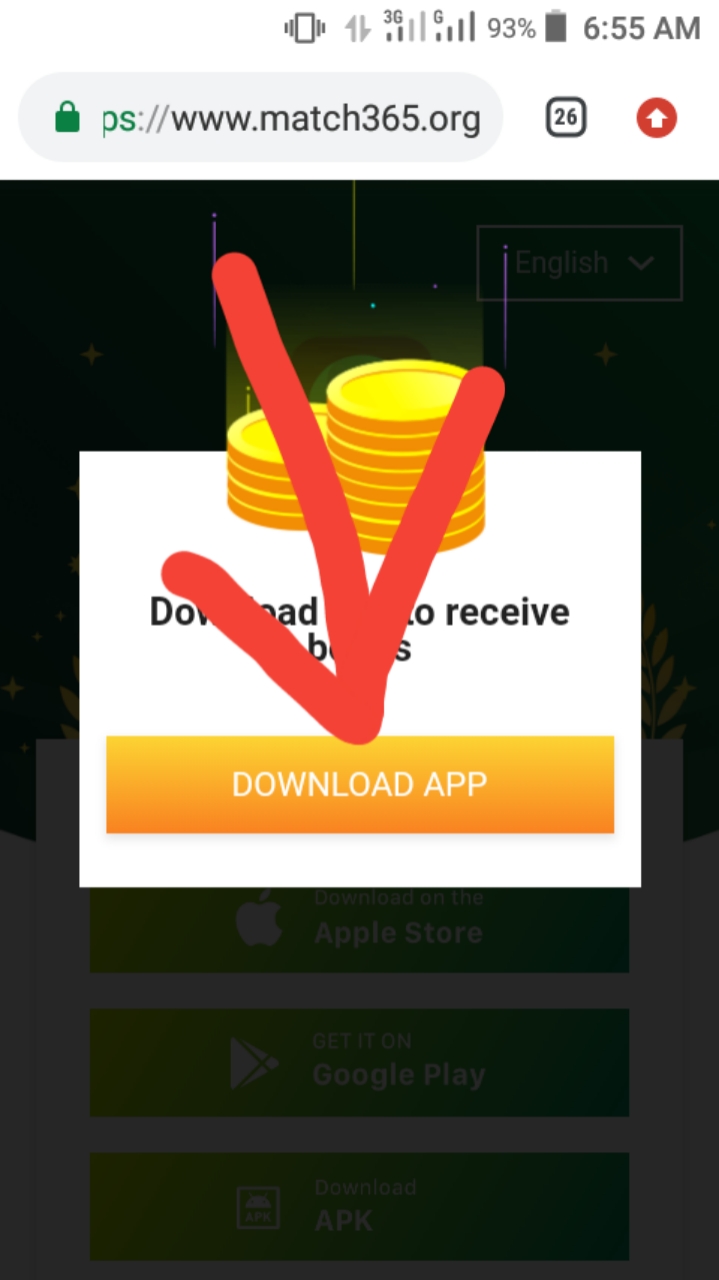Open the browser menu with update icon
The image size is (719, 1280).
656,119
